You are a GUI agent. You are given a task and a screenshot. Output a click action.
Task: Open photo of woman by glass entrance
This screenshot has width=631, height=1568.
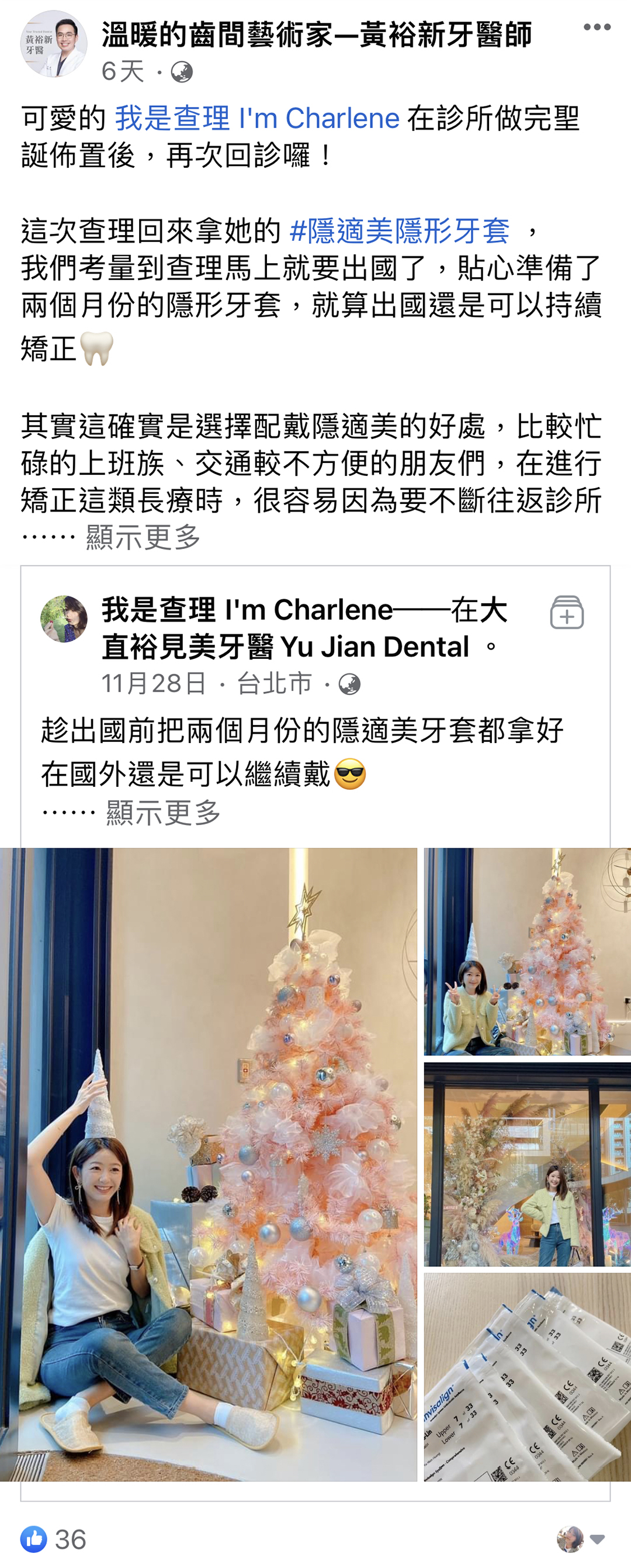point(527,1165)
